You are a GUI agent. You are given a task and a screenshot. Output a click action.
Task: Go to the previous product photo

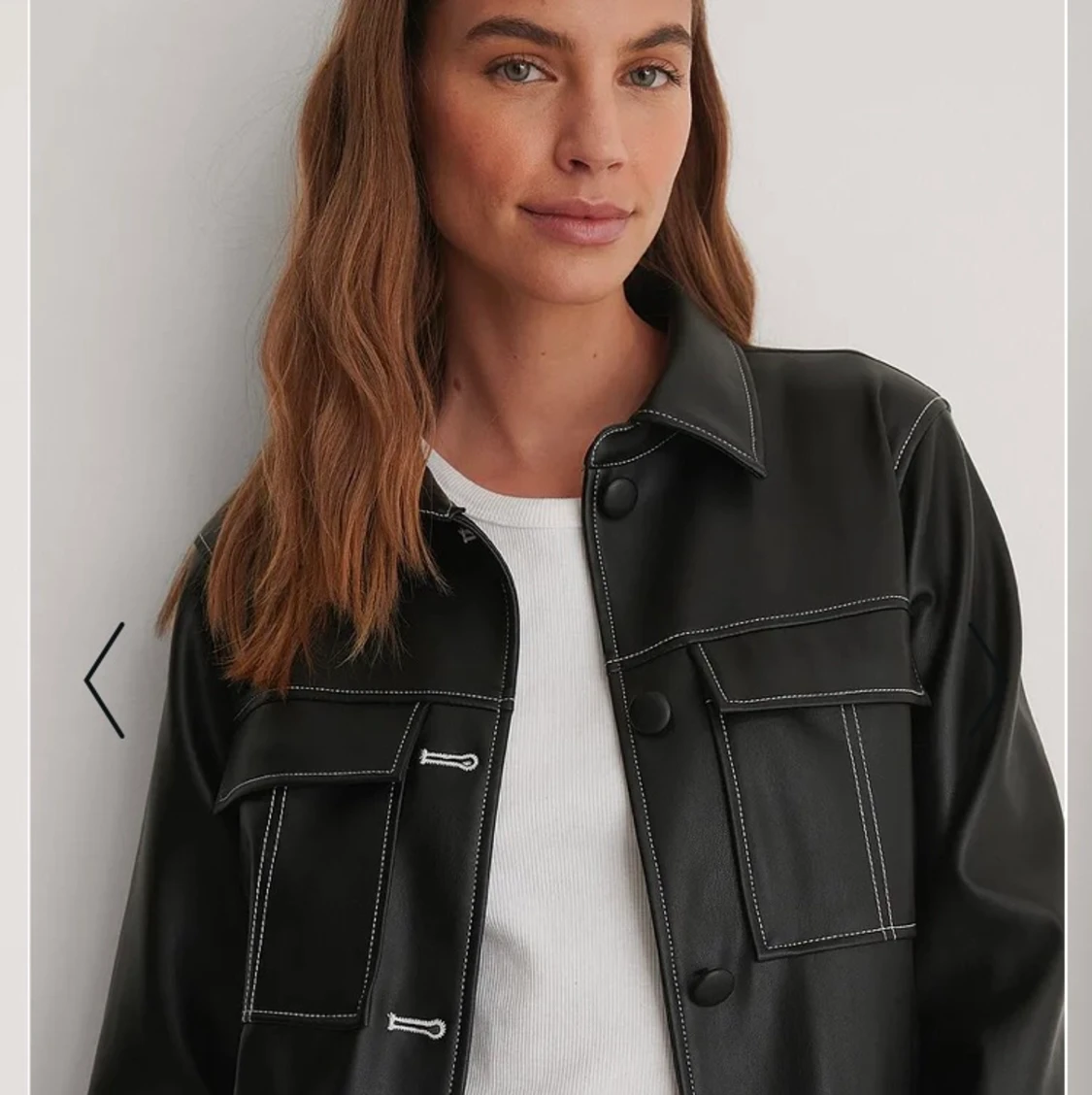click(x=105, y=680)
